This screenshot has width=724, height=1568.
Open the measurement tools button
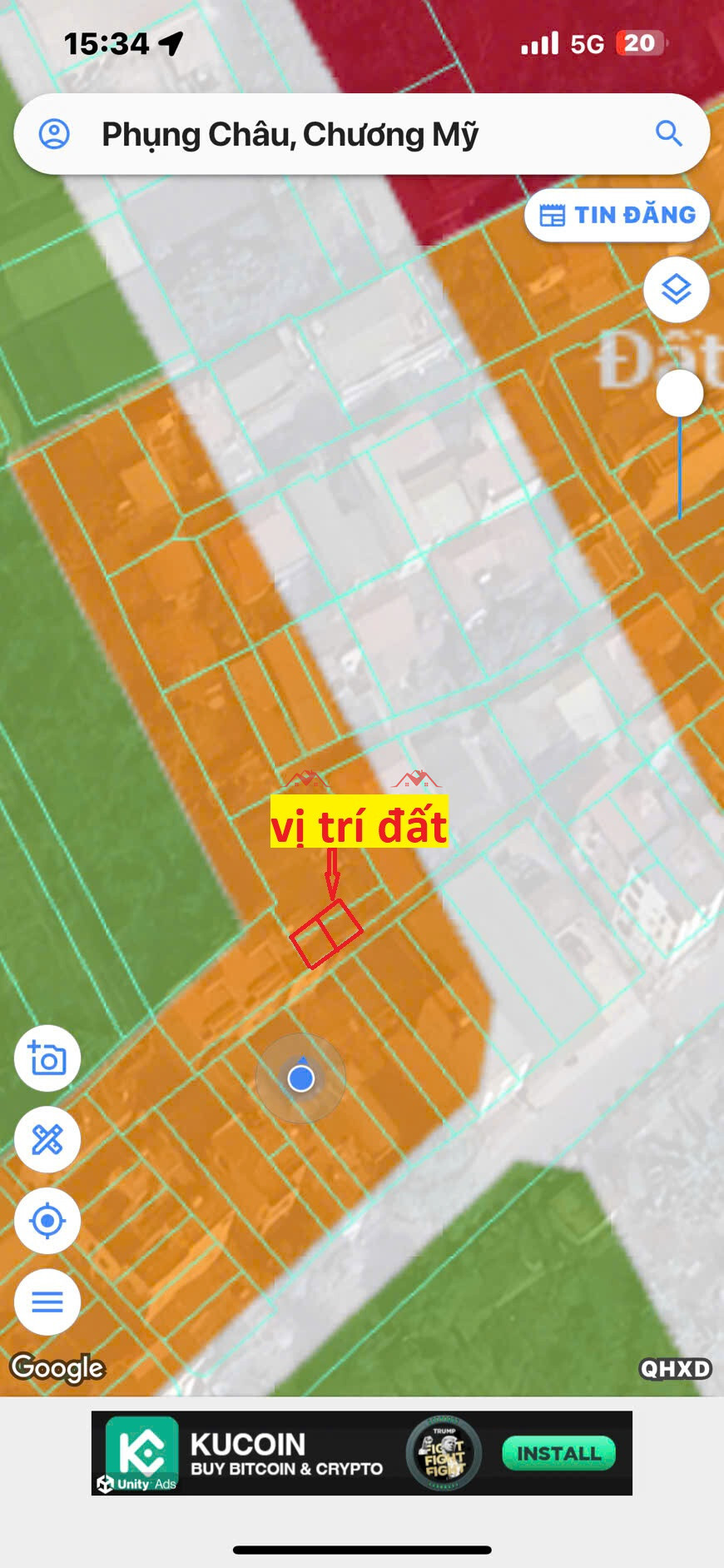point(47,1139)
